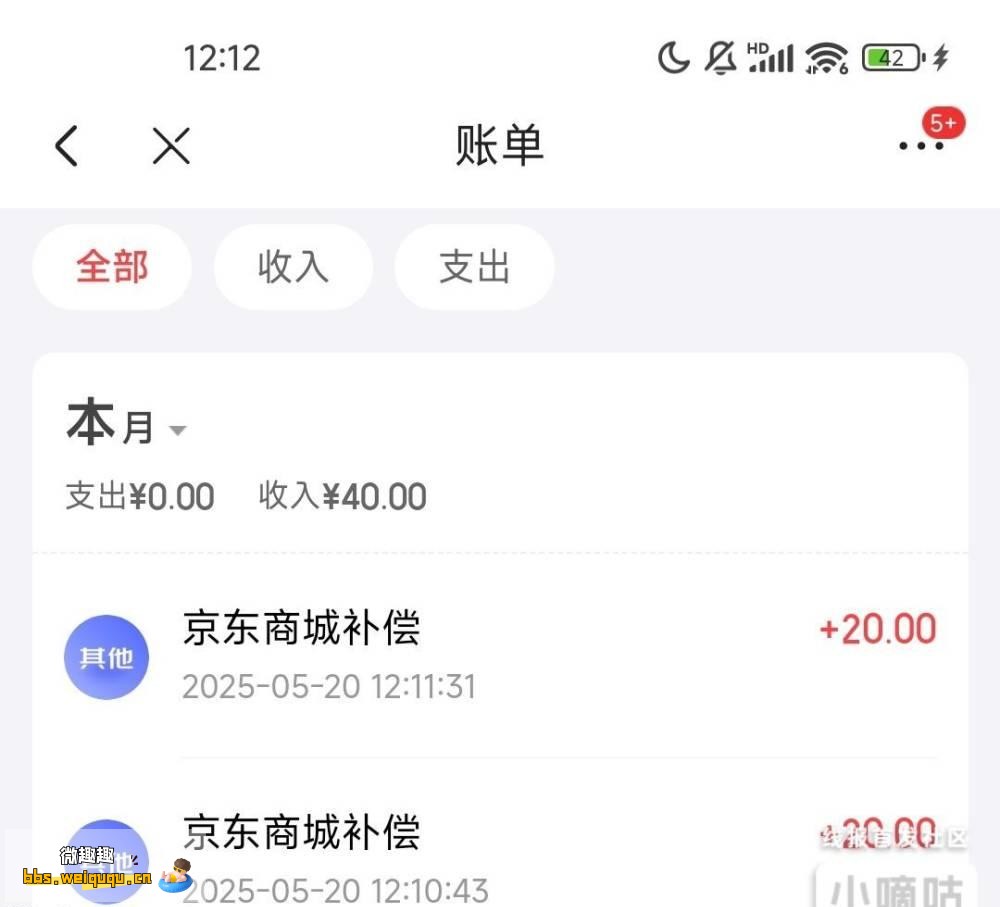This screenshot has width=1000, height=907.
Task: Select the 全部 filter tab
Action: click(112, 267)
